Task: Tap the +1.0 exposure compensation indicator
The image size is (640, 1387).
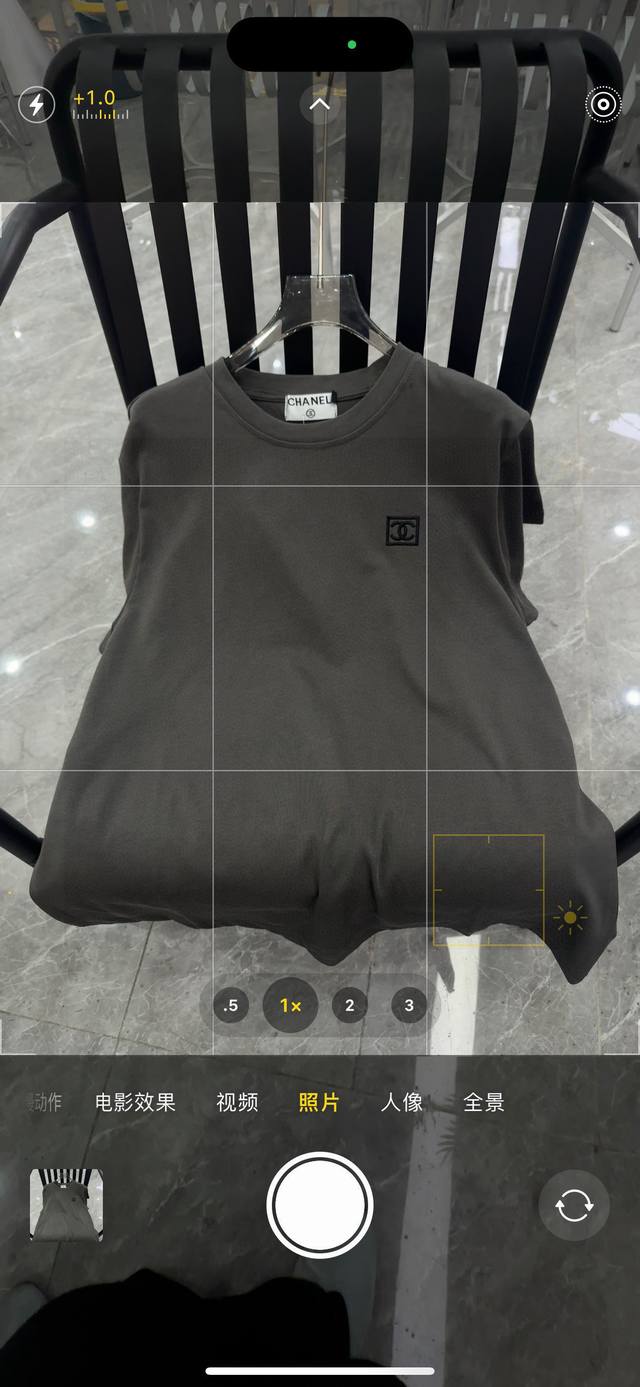Action: point(99,104)
